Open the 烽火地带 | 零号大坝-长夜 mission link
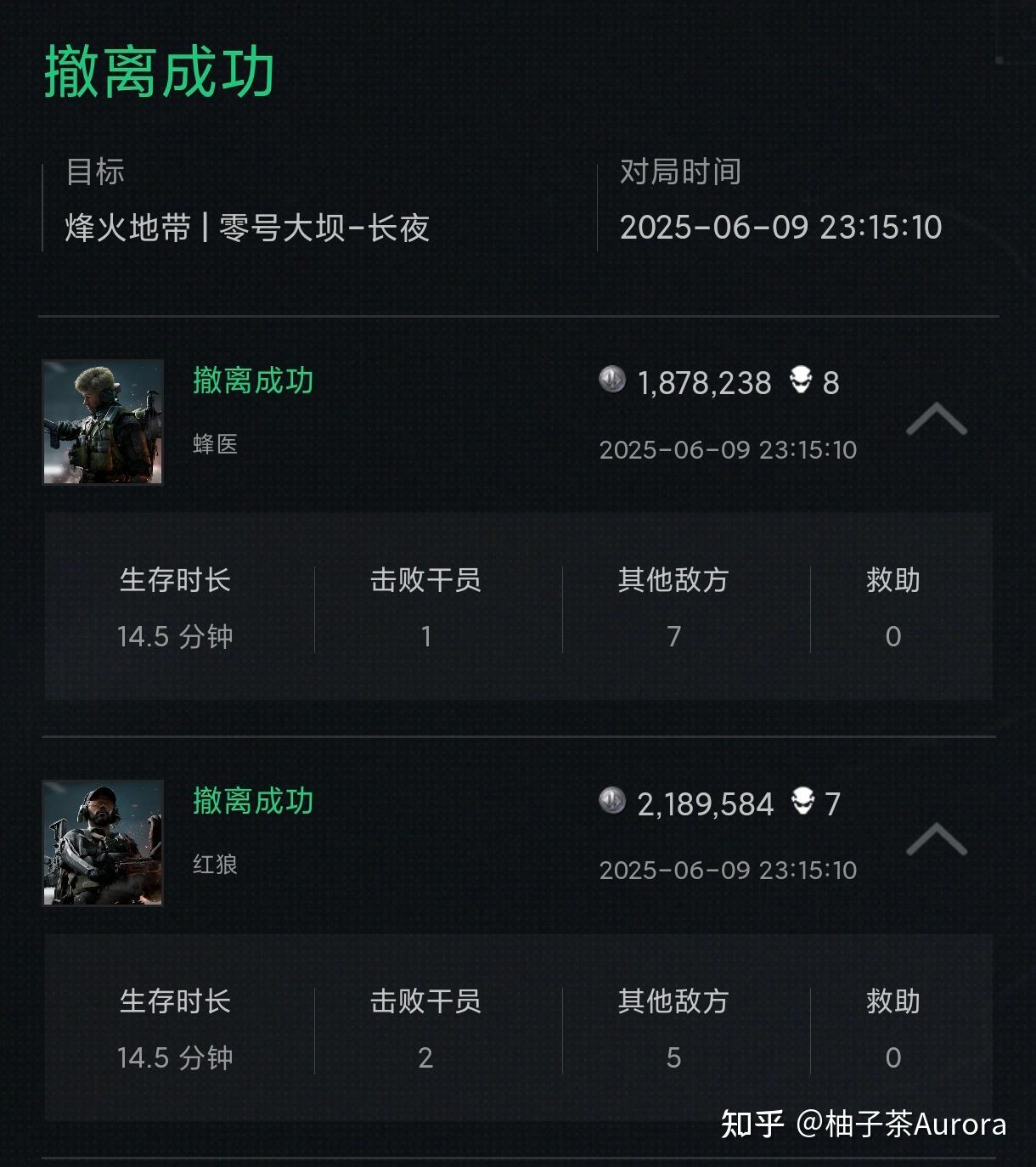 coord(248,227)
